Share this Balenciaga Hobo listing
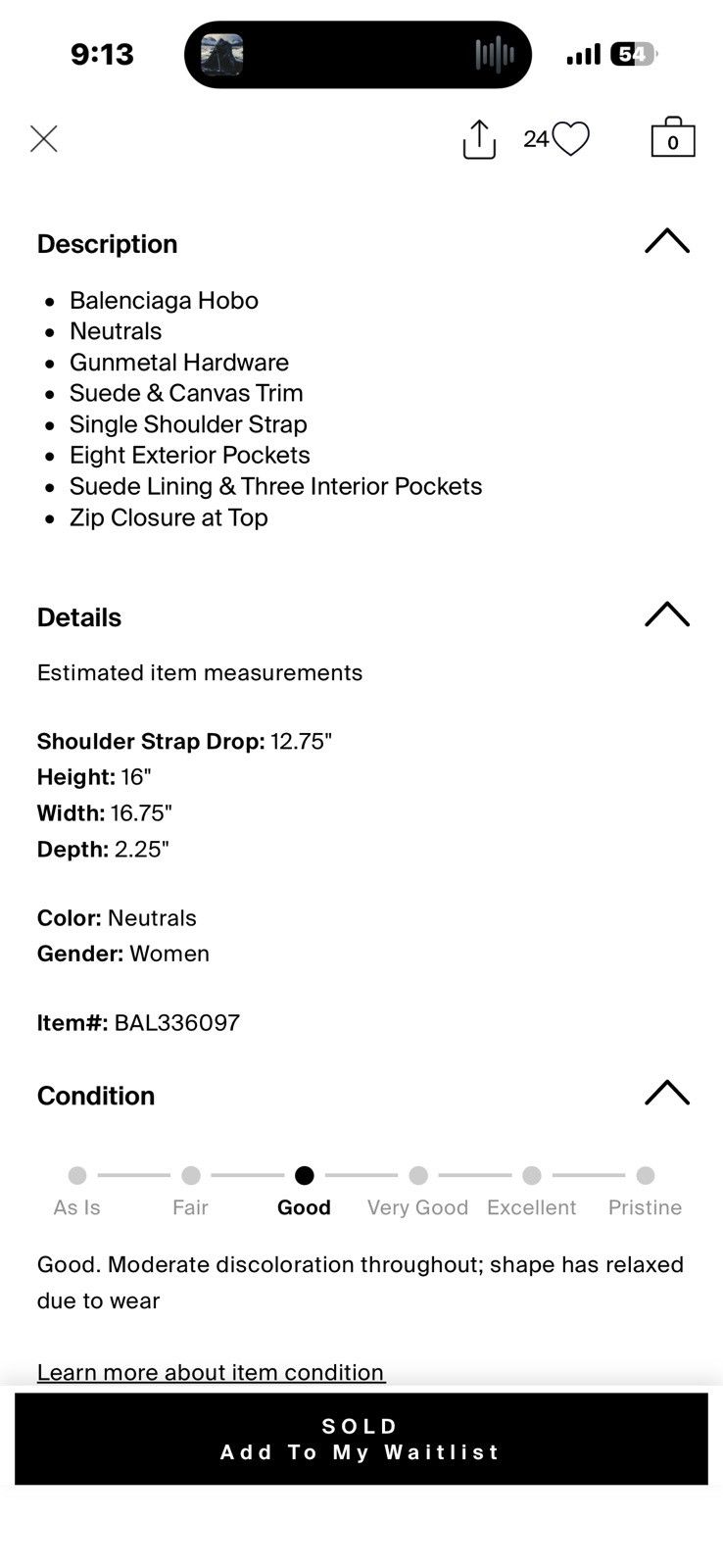Screen dimensions: 723x1568 coord(479,139)
